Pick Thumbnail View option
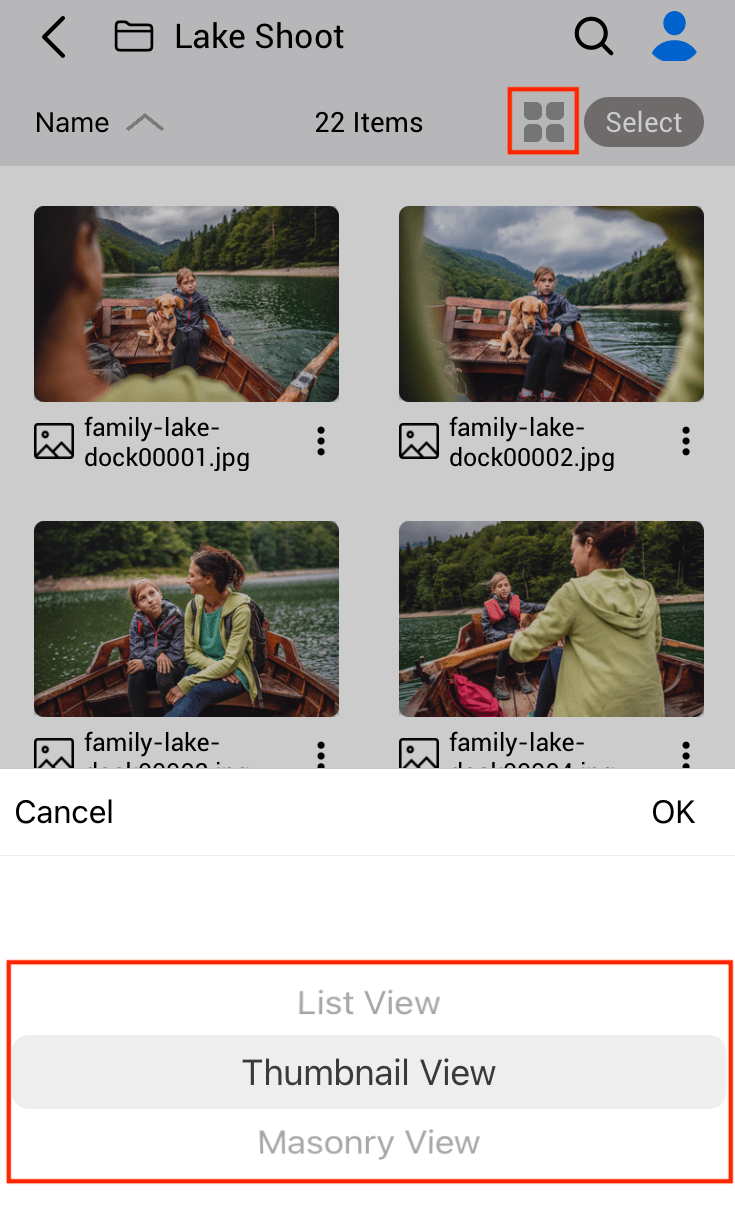735x1213 pixels. point(368,1073)
